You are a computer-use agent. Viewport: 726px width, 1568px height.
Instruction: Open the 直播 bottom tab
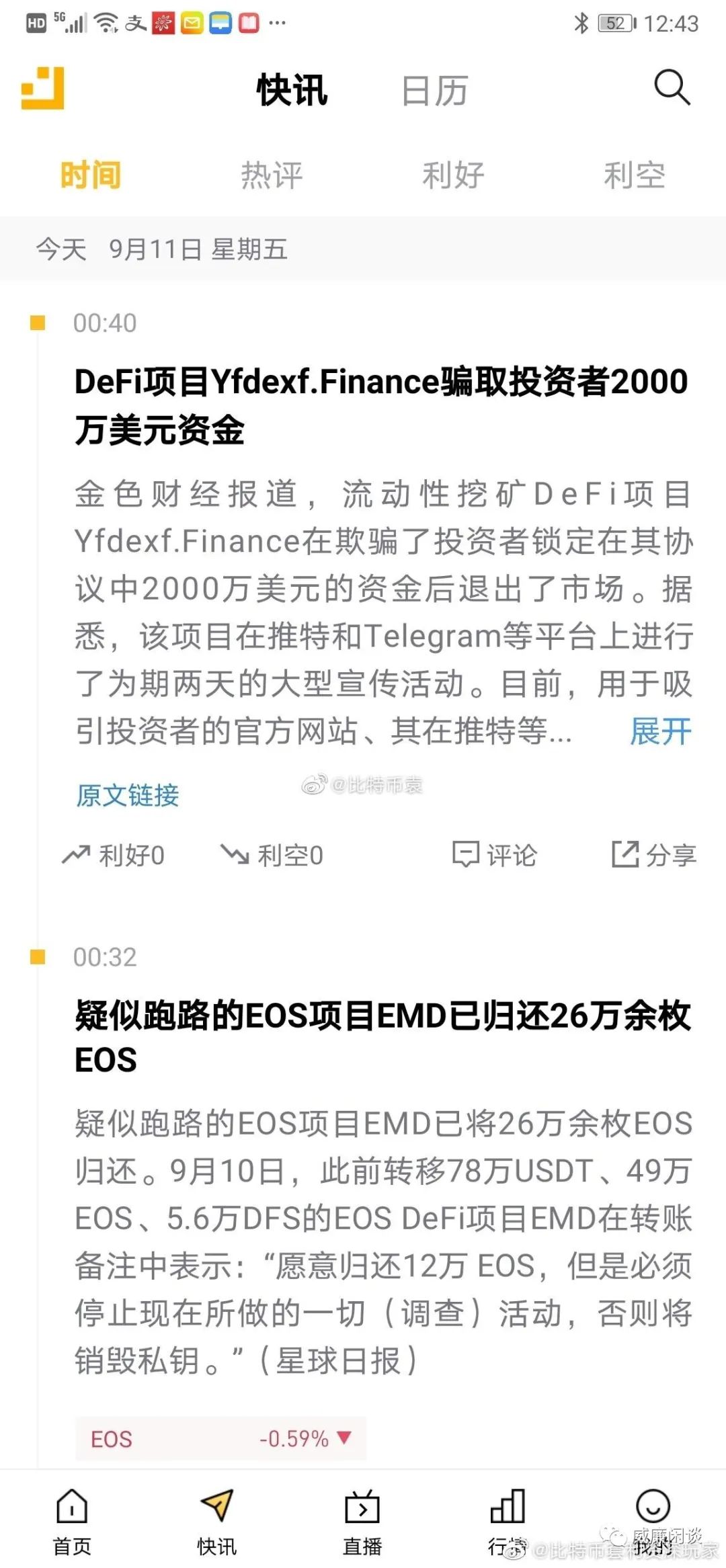pyautogui.click(x=362, y=1522)
